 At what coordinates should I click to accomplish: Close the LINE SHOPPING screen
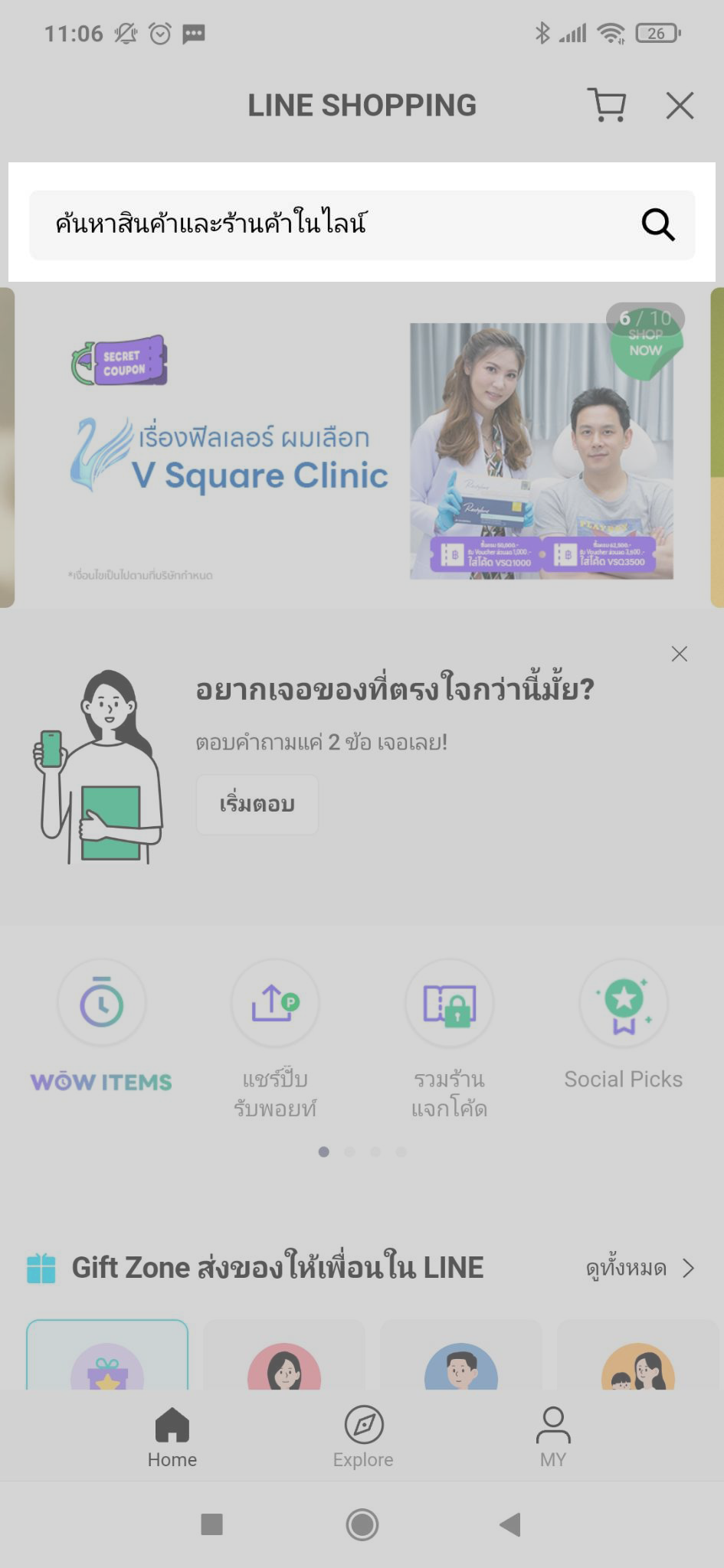679,106
